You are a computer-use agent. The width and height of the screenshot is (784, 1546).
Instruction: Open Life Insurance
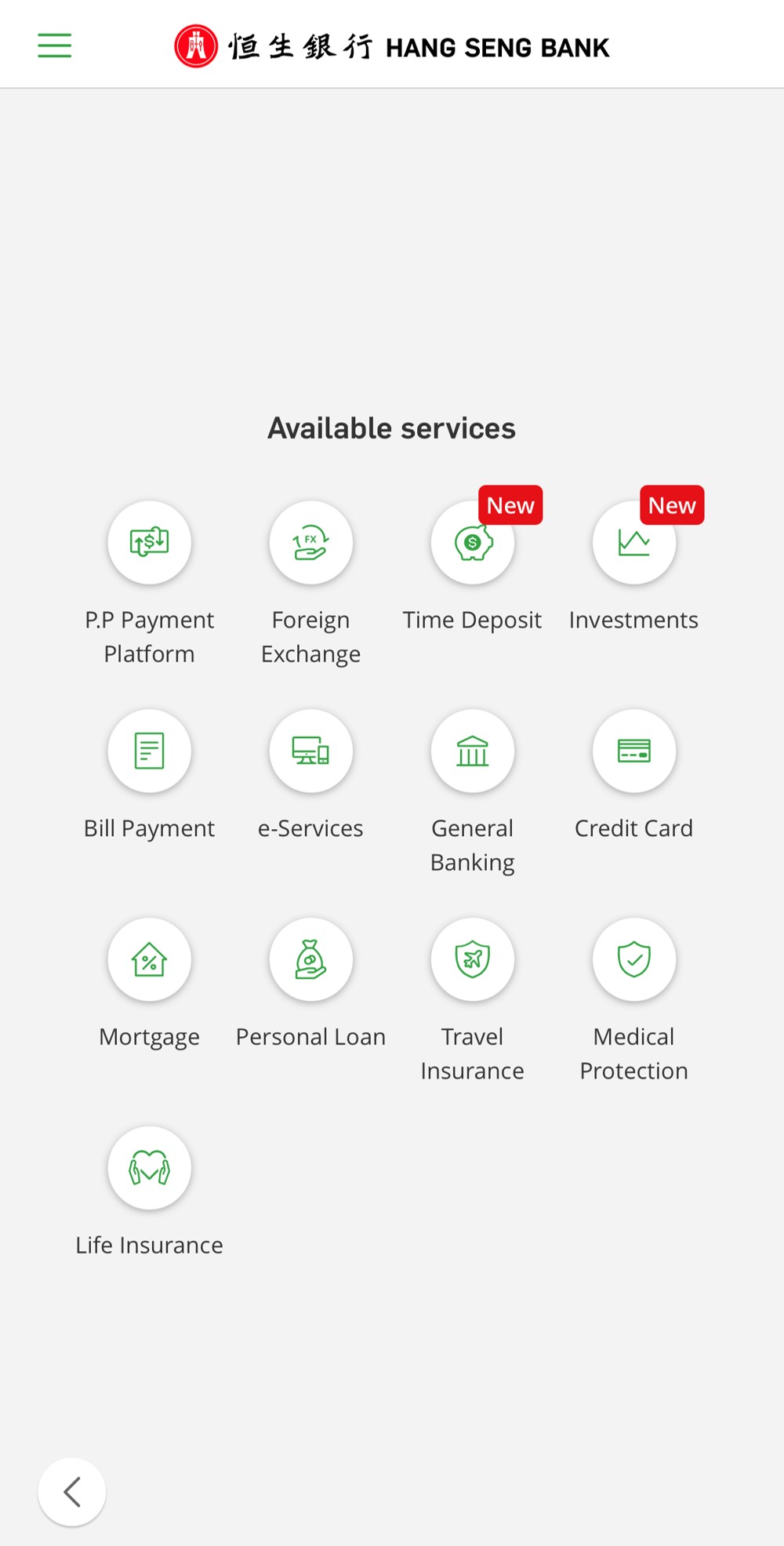tap(149, 1169)
